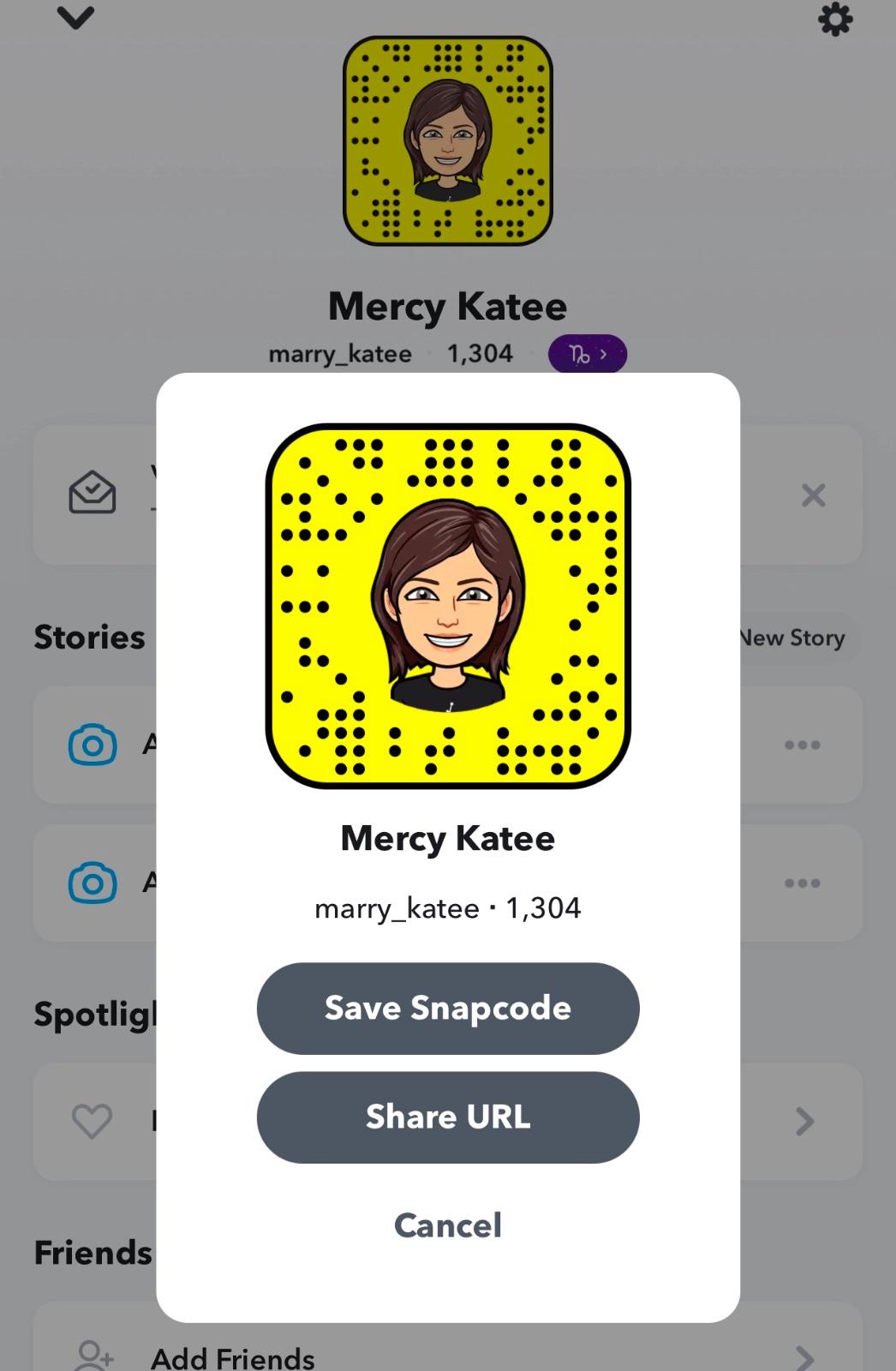Open the Spotlight favorites row chevron

(804, 1121)
